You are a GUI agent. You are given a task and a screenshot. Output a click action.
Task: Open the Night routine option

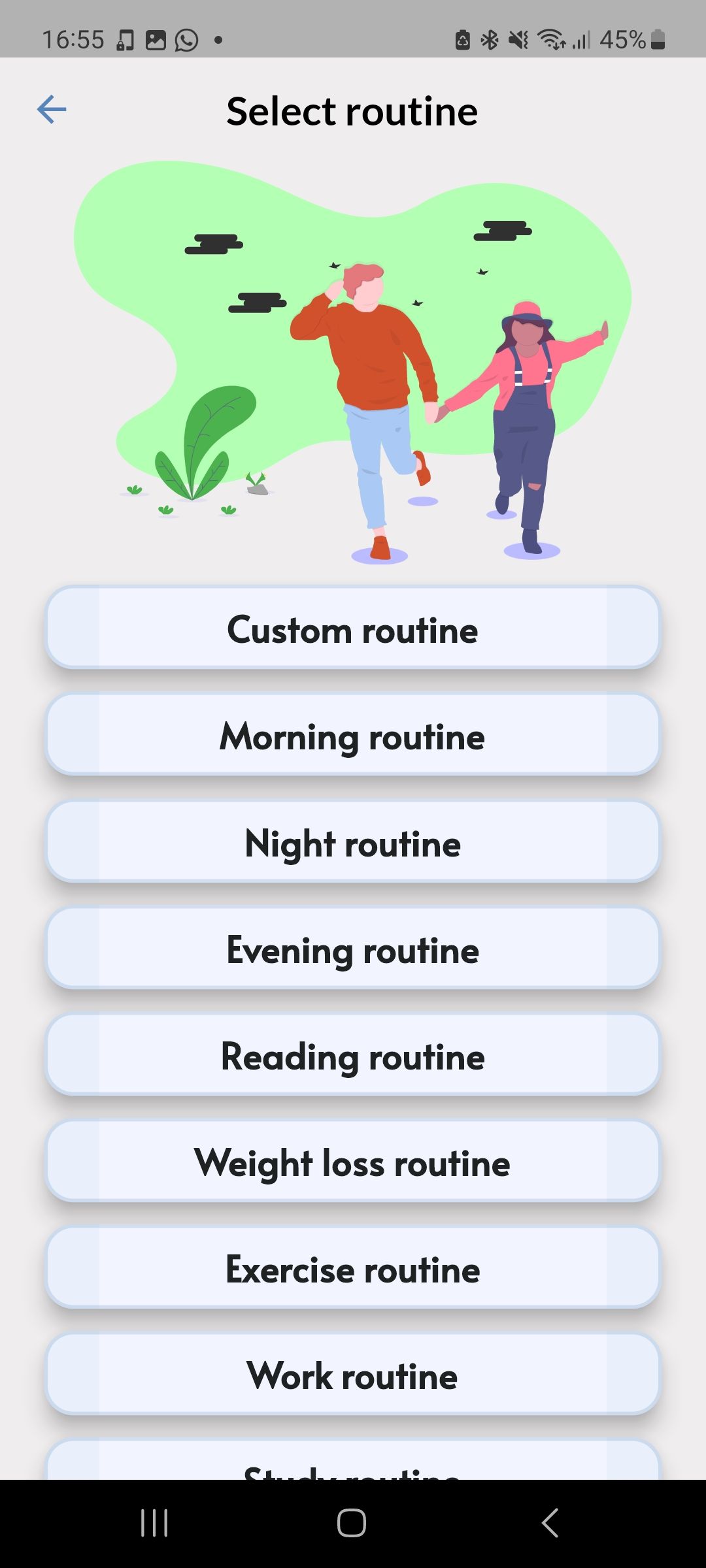point(352,843)
